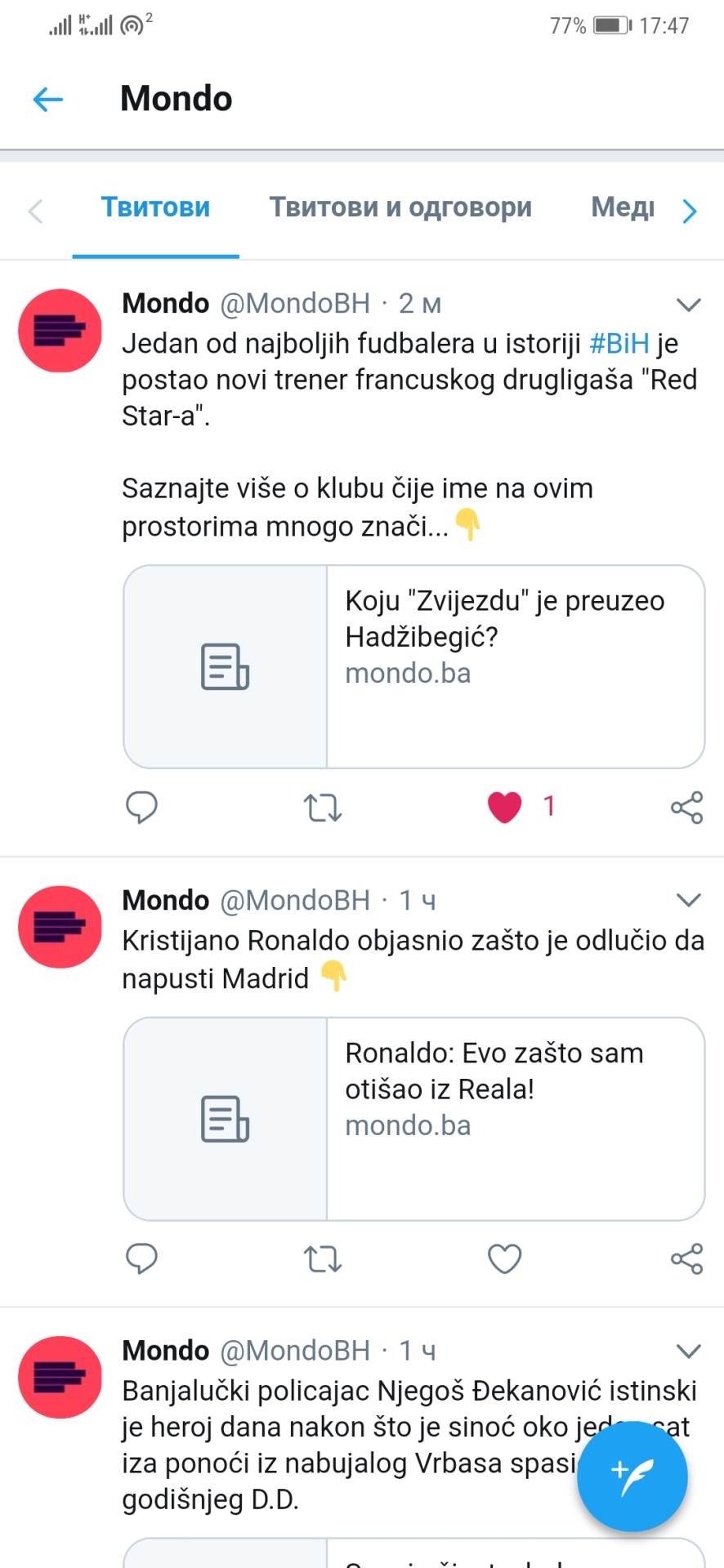The width and height of the screenshot is (724, 1568).
Task: Expand options on the Red Star tweet
Action: [689, 305]
